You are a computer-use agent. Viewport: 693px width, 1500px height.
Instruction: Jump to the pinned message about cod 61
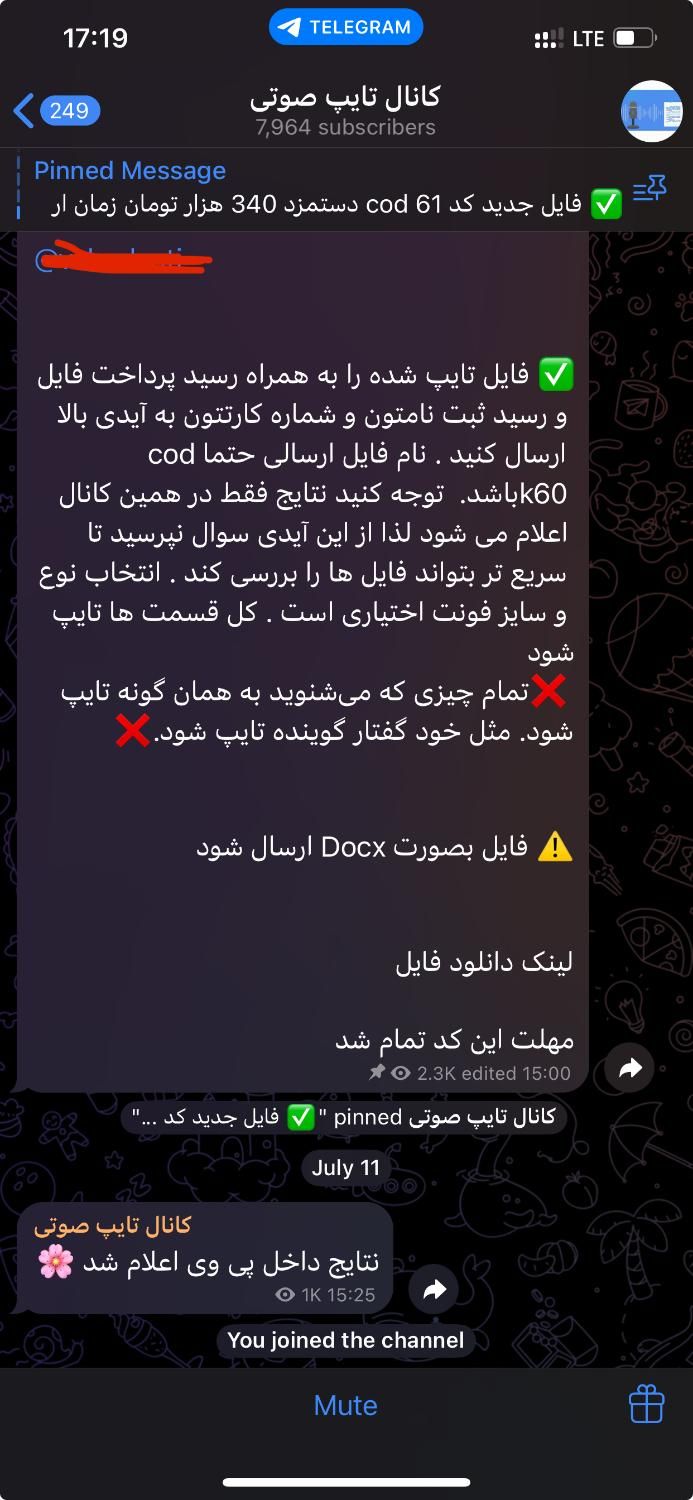(x=320, y=189)
